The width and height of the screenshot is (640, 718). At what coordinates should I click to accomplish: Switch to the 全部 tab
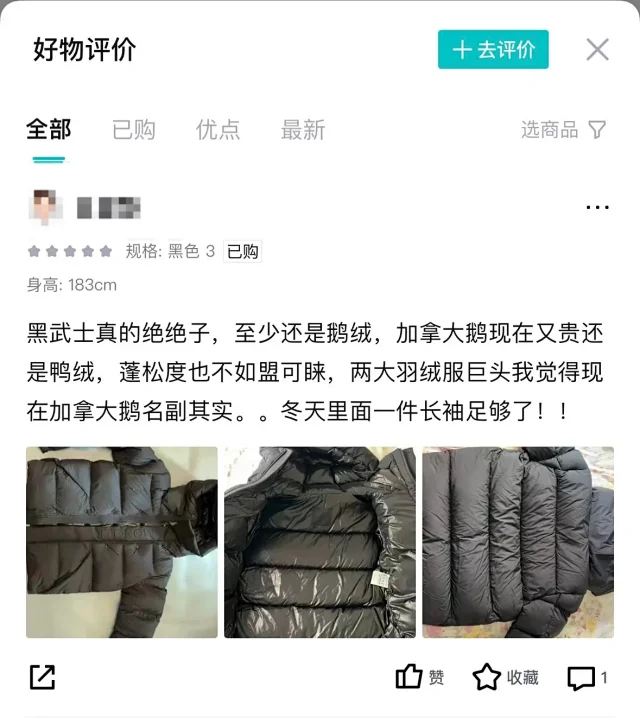(x=49, y=130)
